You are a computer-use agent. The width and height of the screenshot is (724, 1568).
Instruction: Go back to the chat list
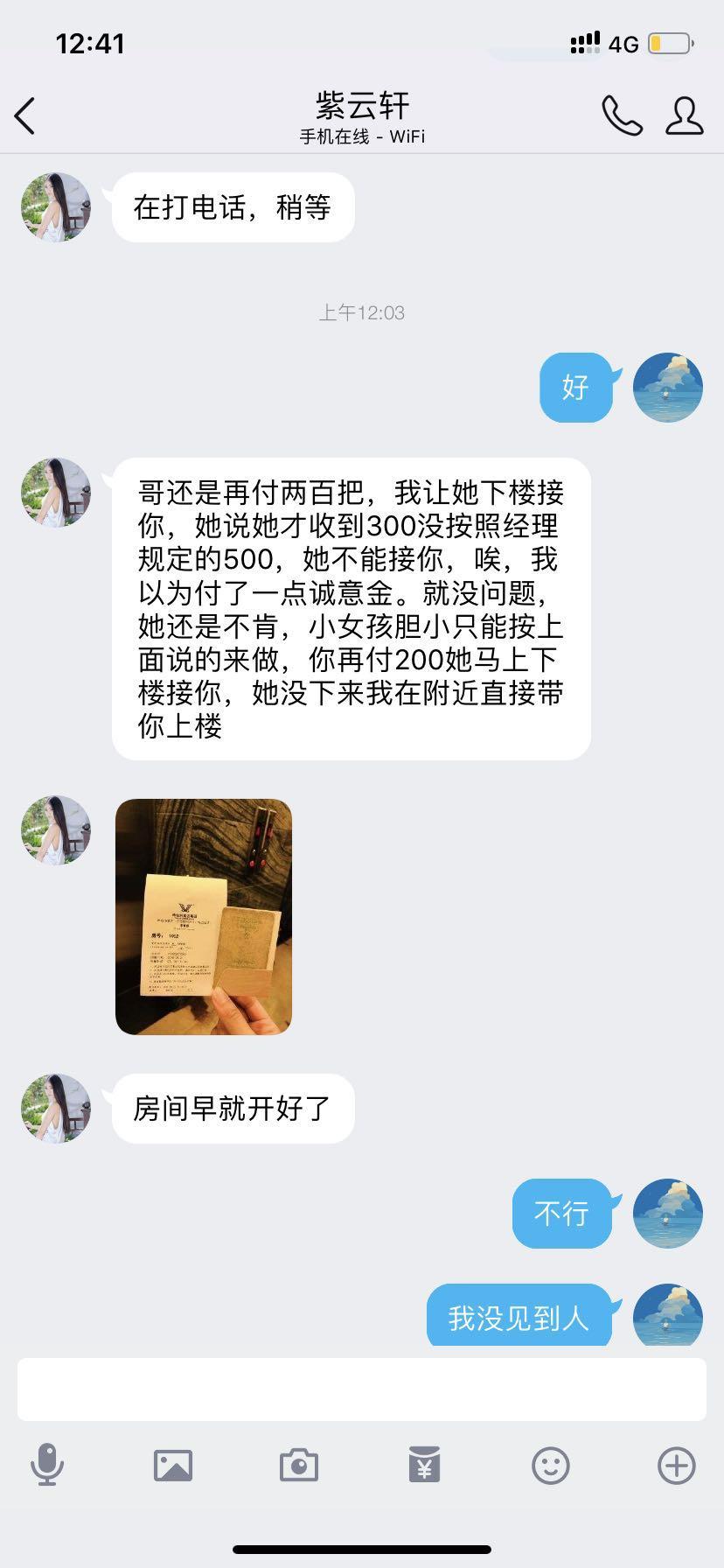pos(25,115)
